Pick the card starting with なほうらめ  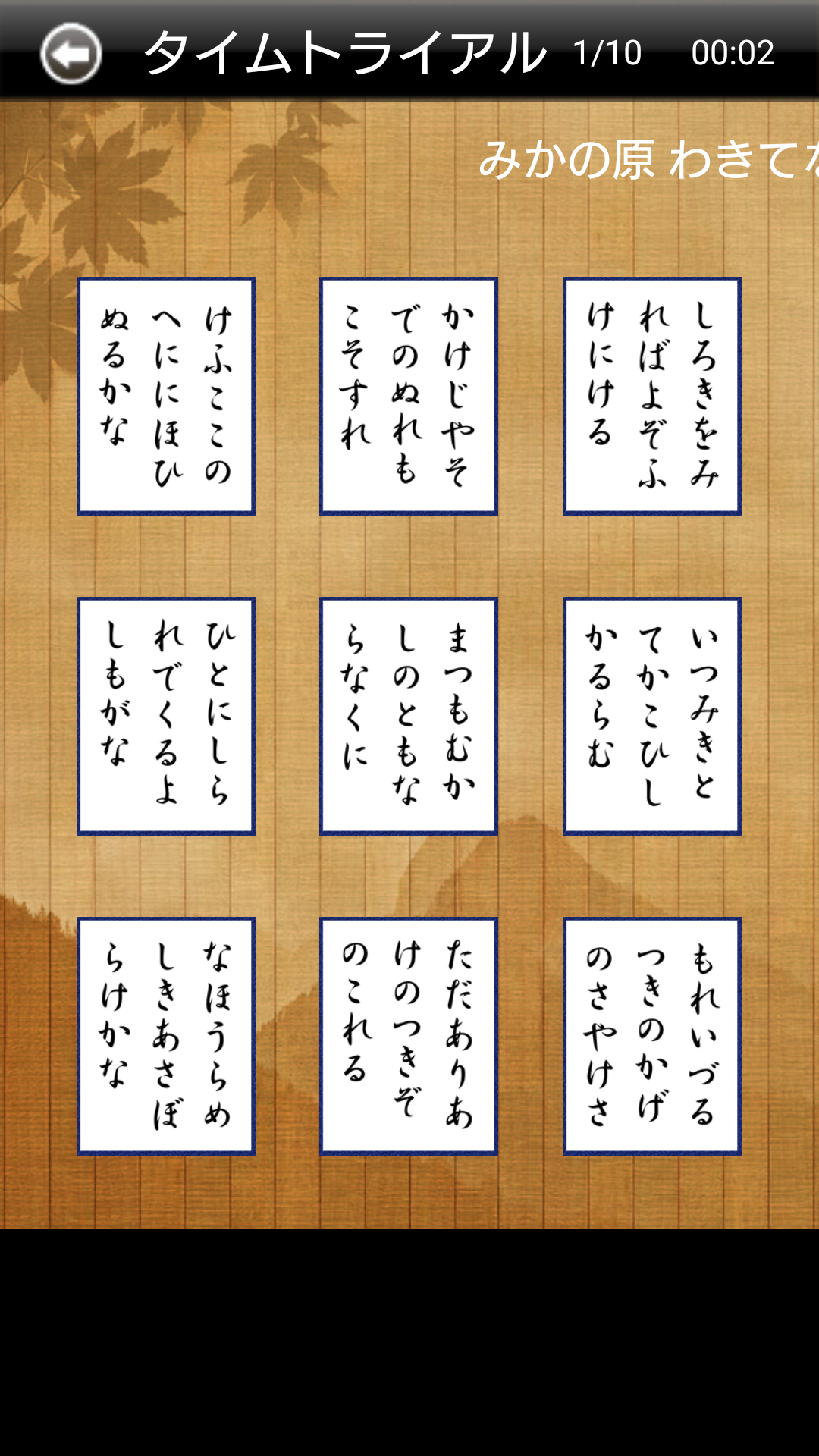point(166,1036)
